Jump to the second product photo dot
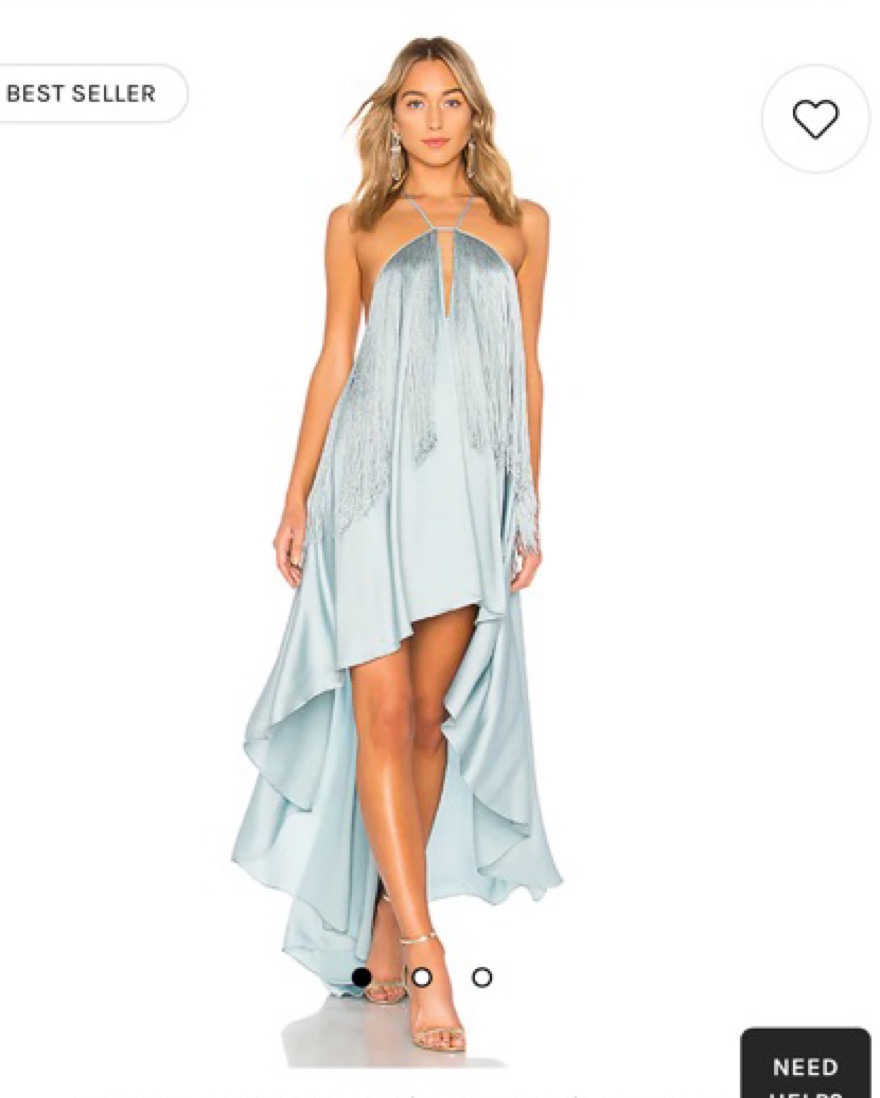Screen dimensions: 880x1098 [x=422, y=977]
